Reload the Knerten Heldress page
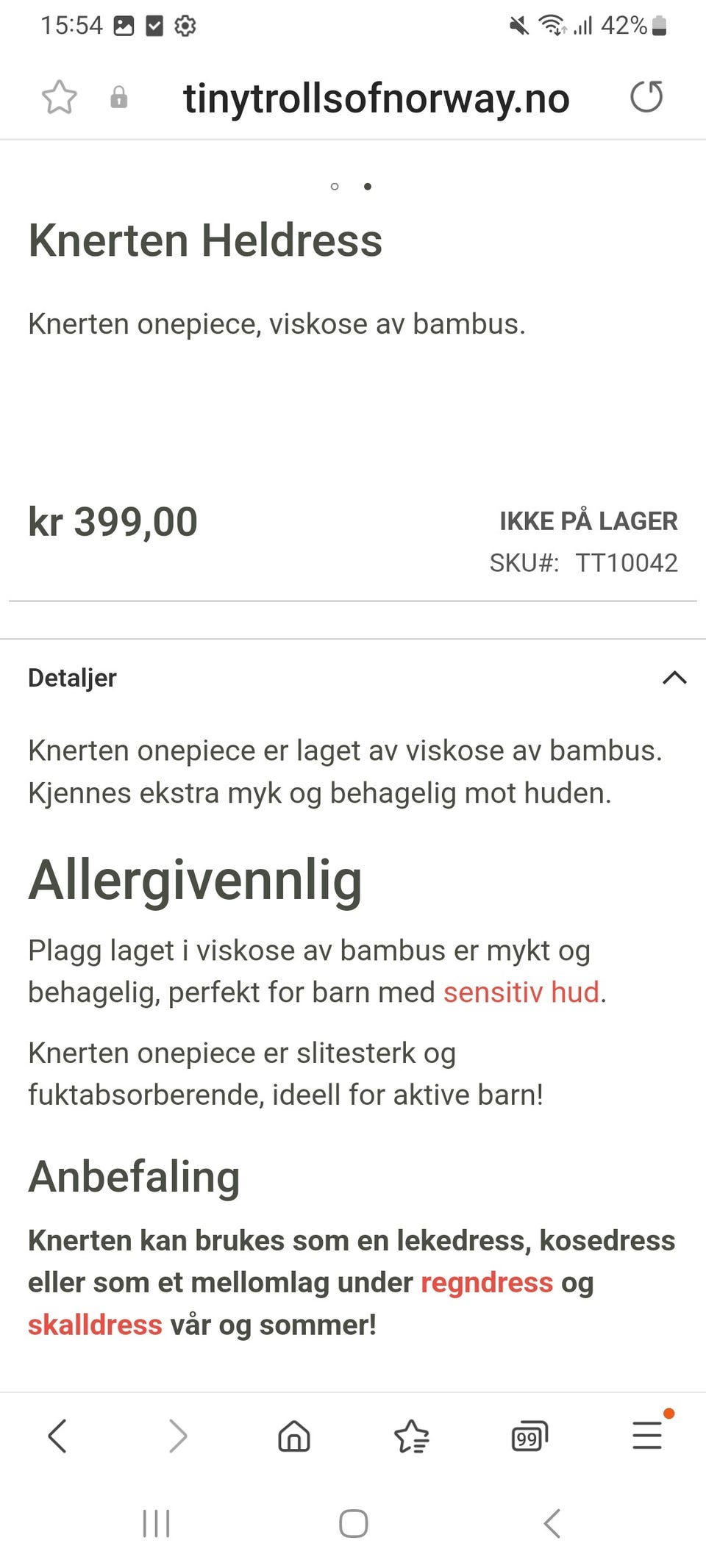 pos(646,96)
